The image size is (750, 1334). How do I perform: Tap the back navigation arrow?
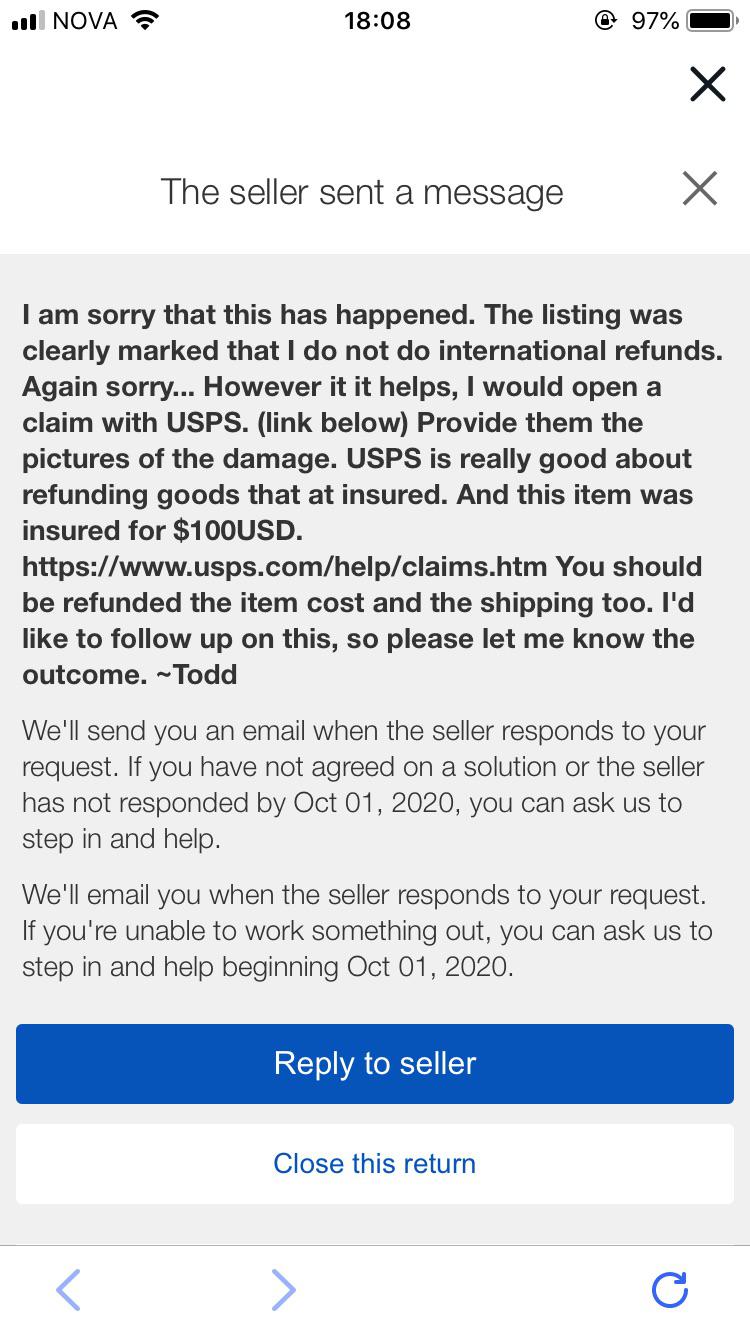pos(68,1290)
